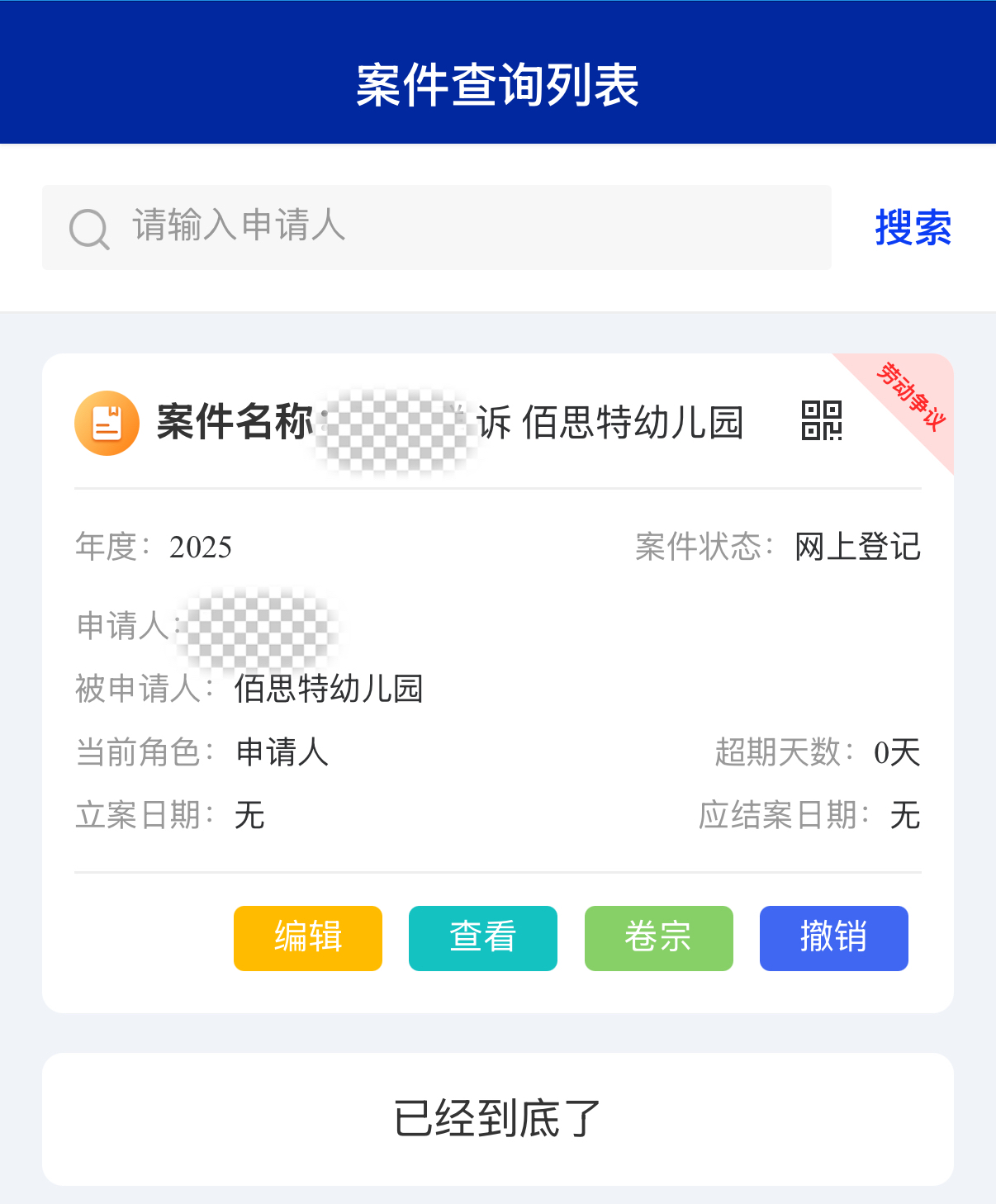This screenshot has width=996, height=1204.
Task: Withdraw the case with 撤销
Action: pyautogui.click(x=833, y=937)
